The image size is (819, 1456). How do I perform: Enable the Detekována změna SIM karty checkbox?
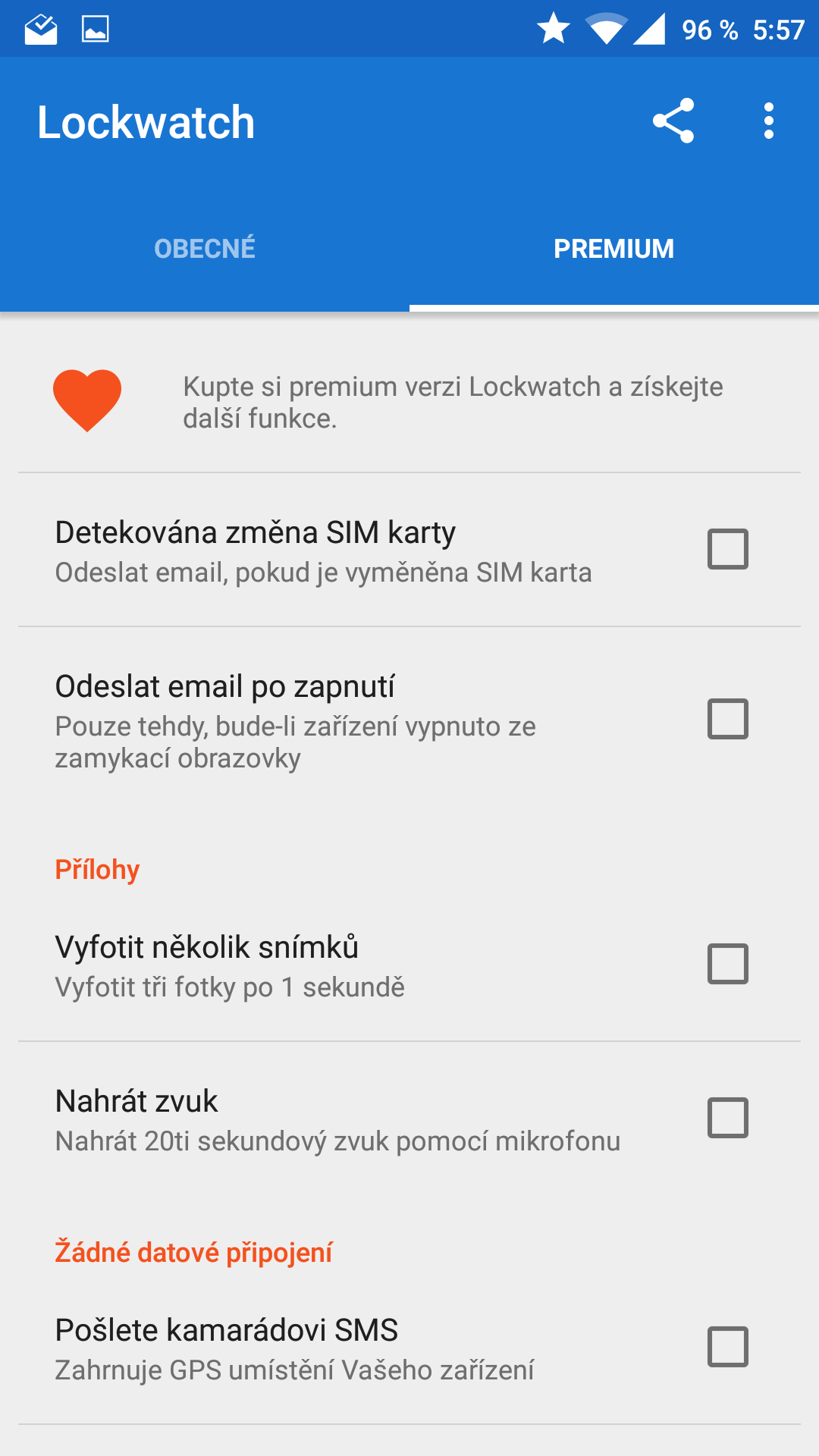728,549
